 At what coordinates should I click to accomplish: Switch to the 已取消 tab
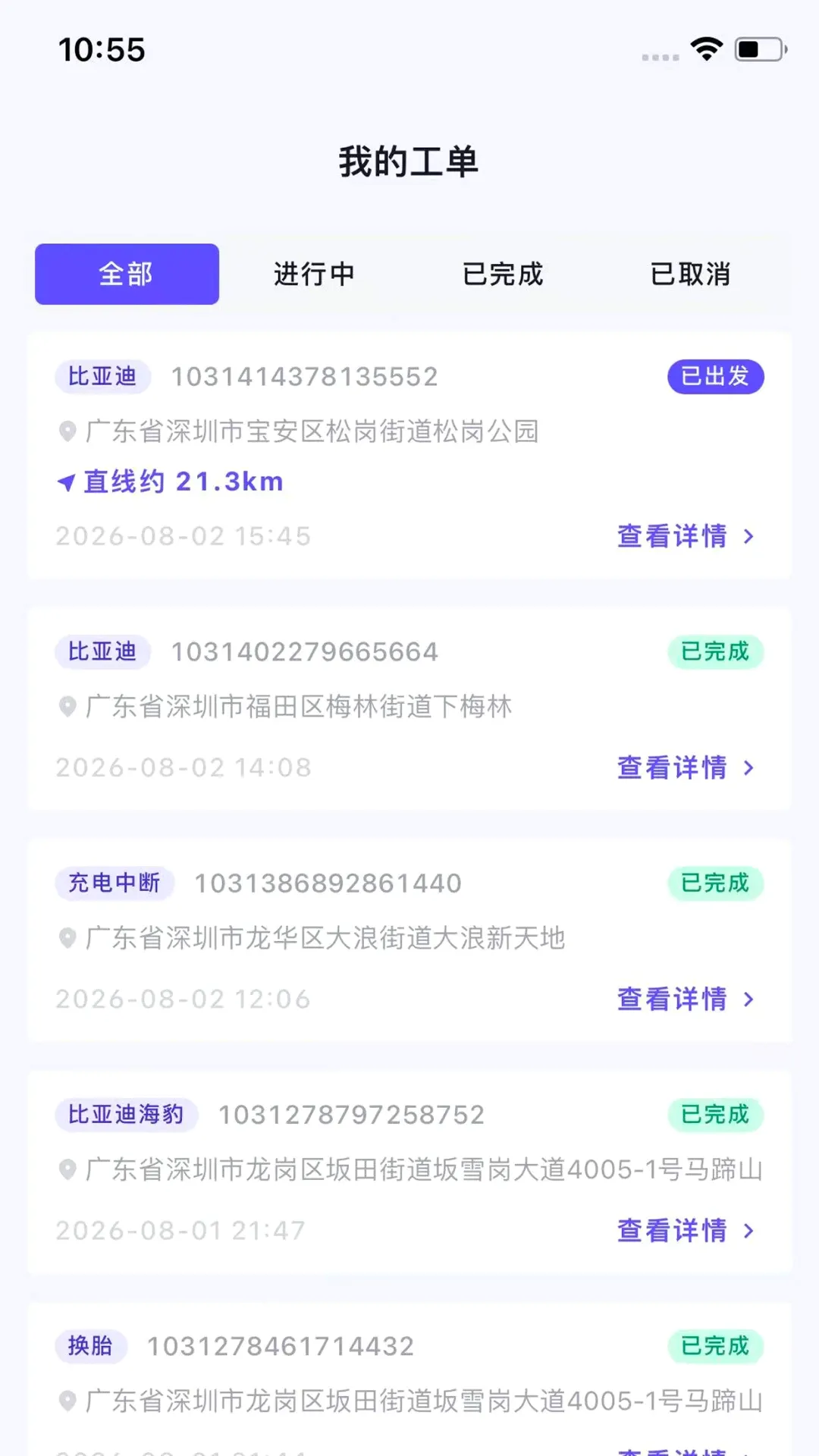tap(691, 274)
